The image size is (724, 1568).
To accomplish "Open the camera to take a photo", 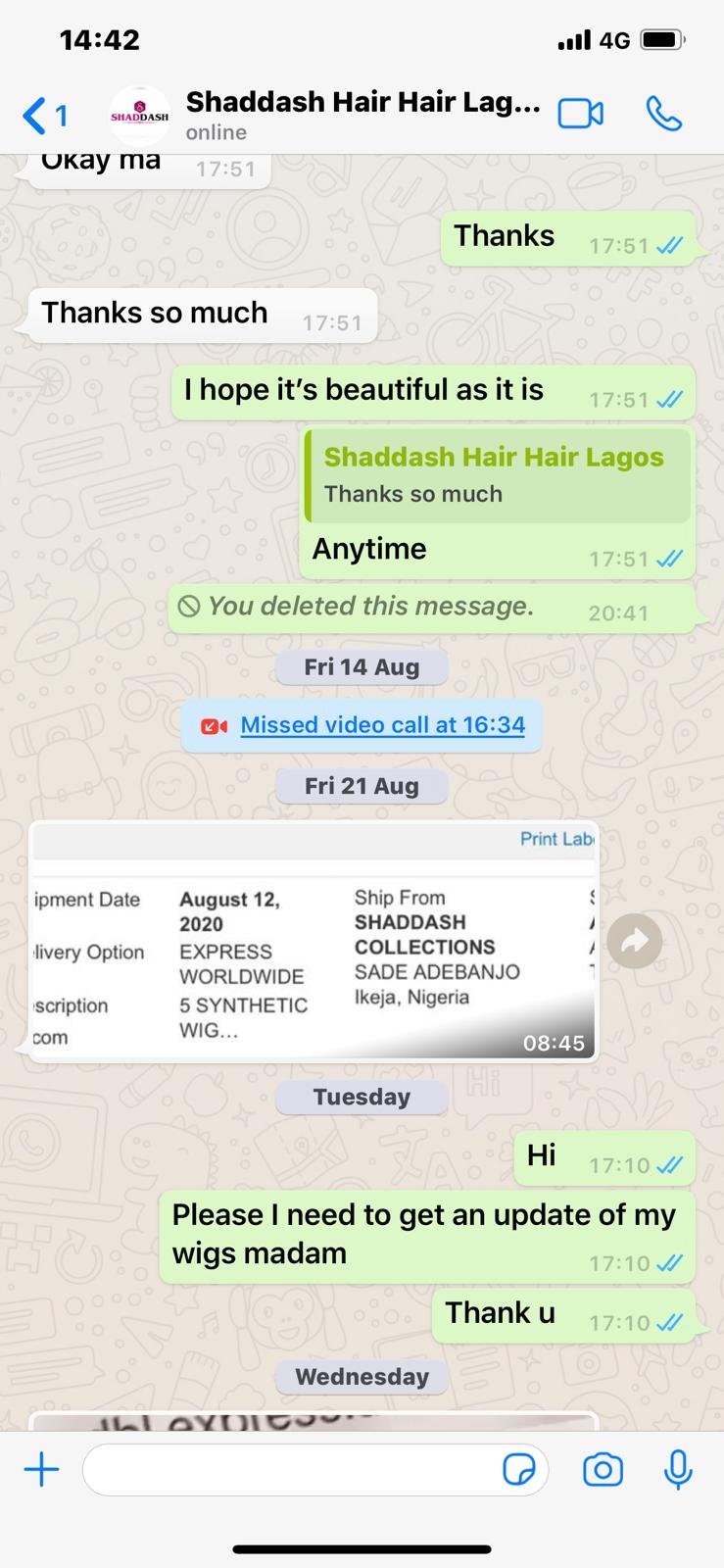I will [603, 1470].
